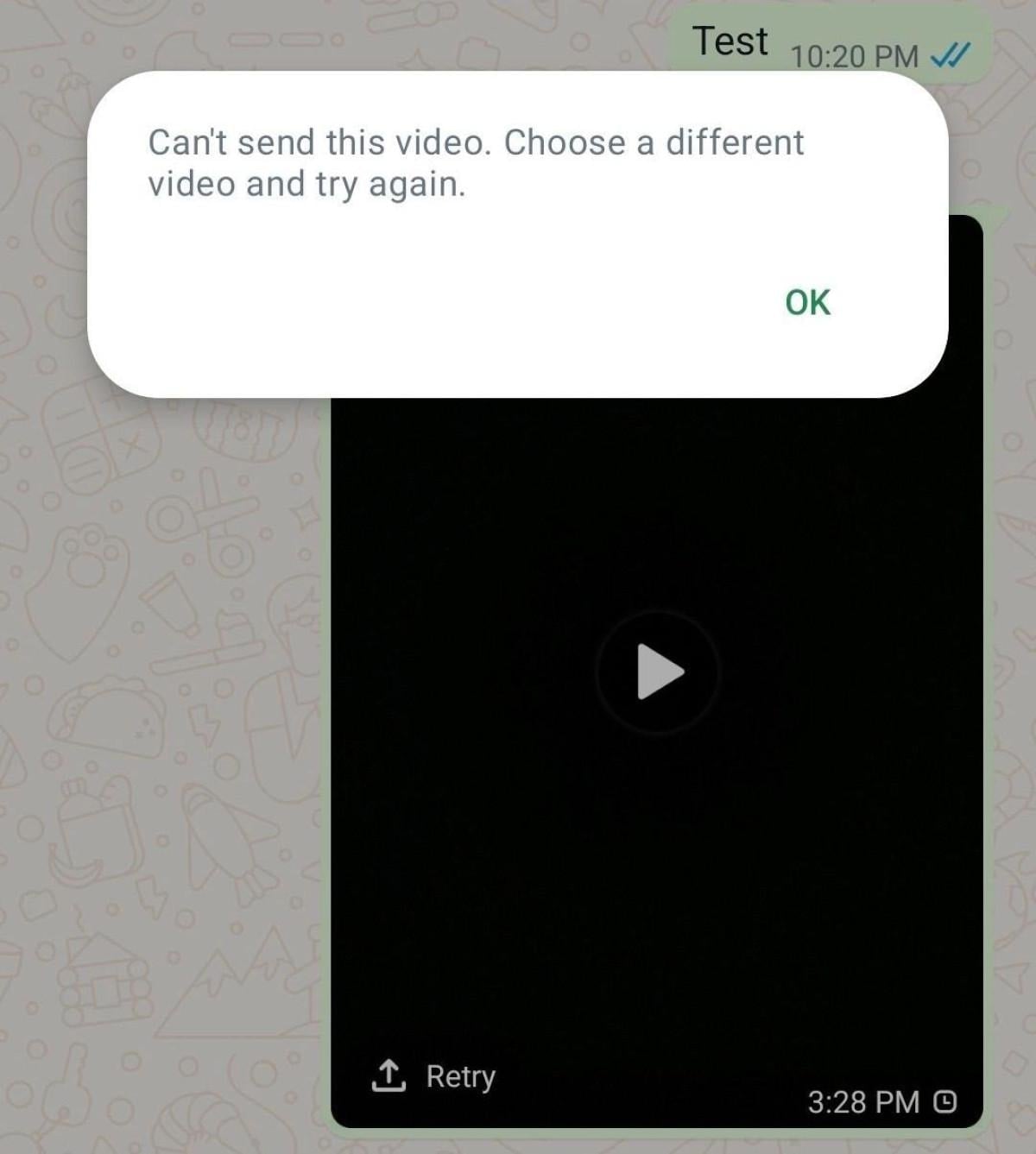Screen dimensions: 1036x1154
Task: Play the unsent video
Action: [658, 672]
